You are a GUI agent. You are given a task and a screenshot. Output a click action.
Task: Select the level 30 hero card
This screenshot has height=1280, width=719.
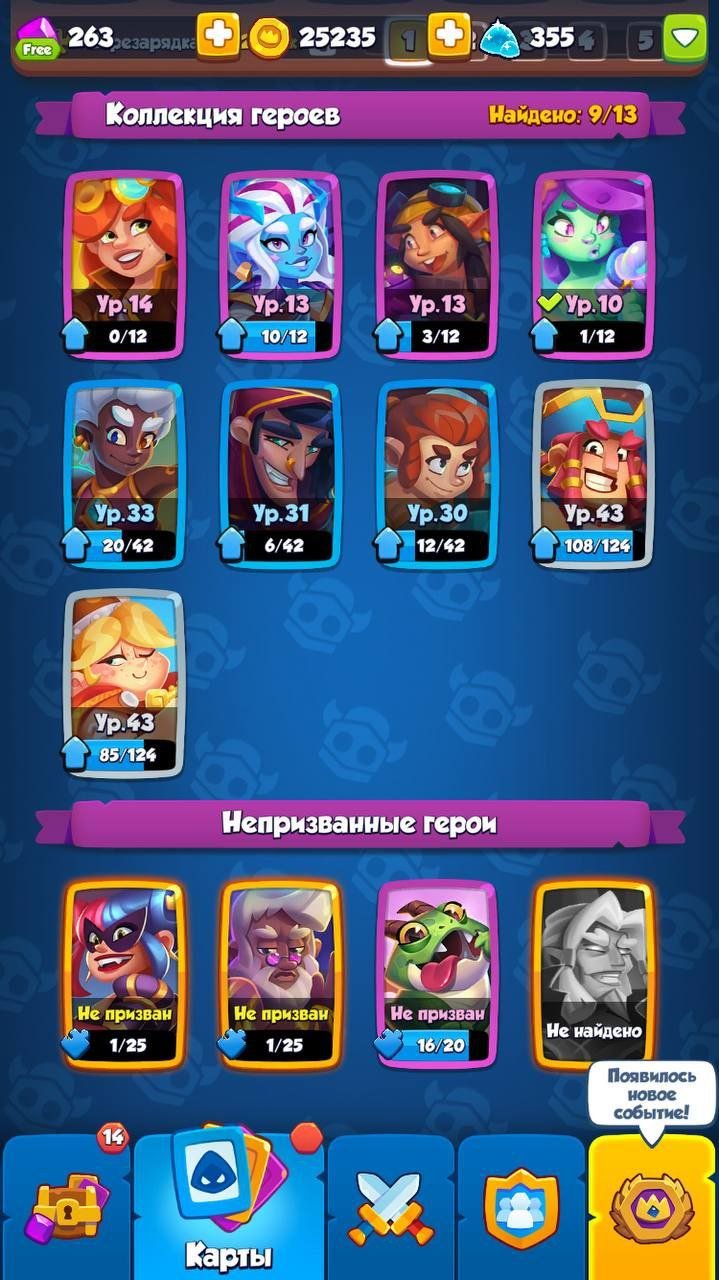[x=438, y=475]
